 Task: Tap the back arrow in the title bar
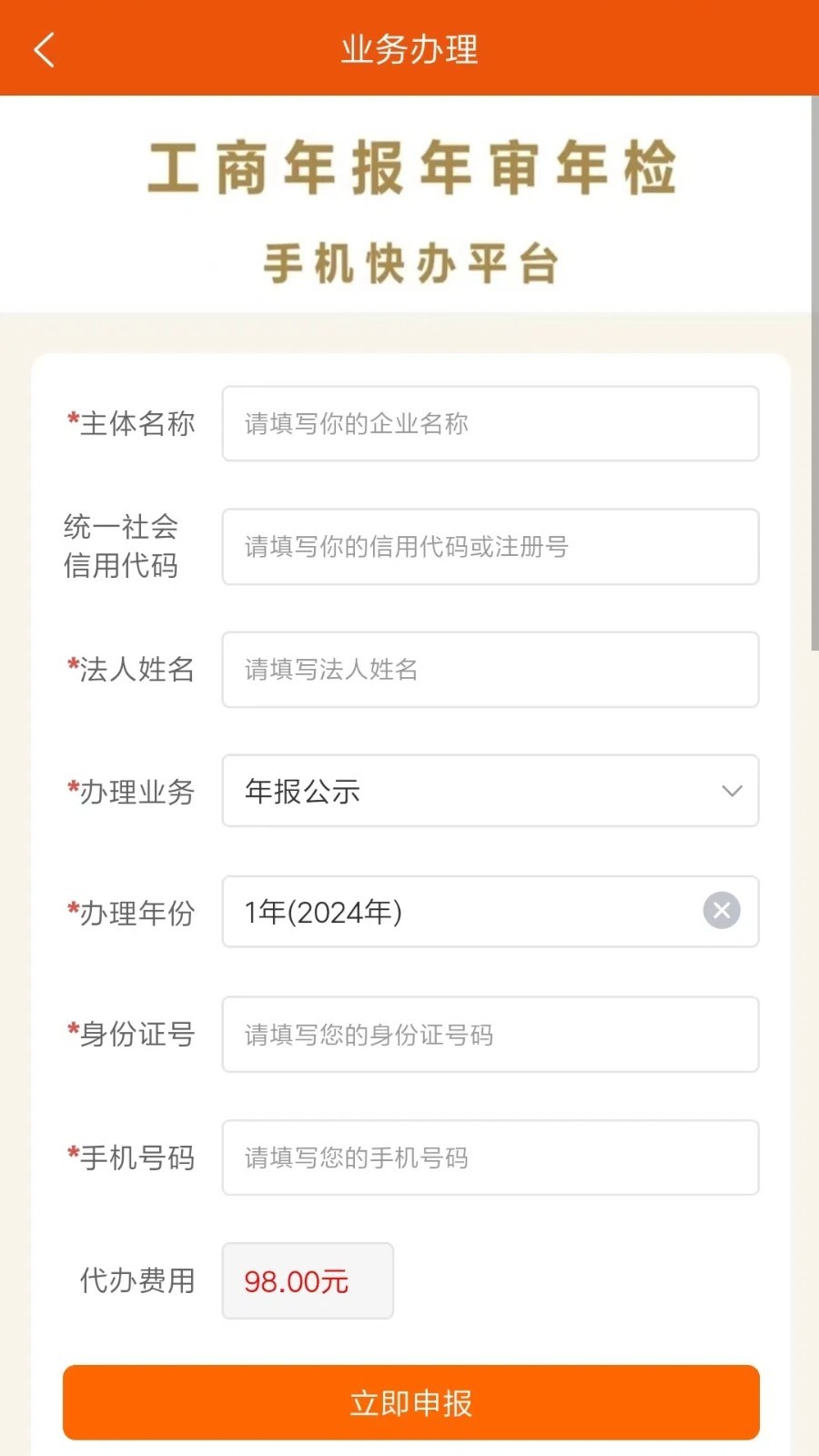pos(43,48)
